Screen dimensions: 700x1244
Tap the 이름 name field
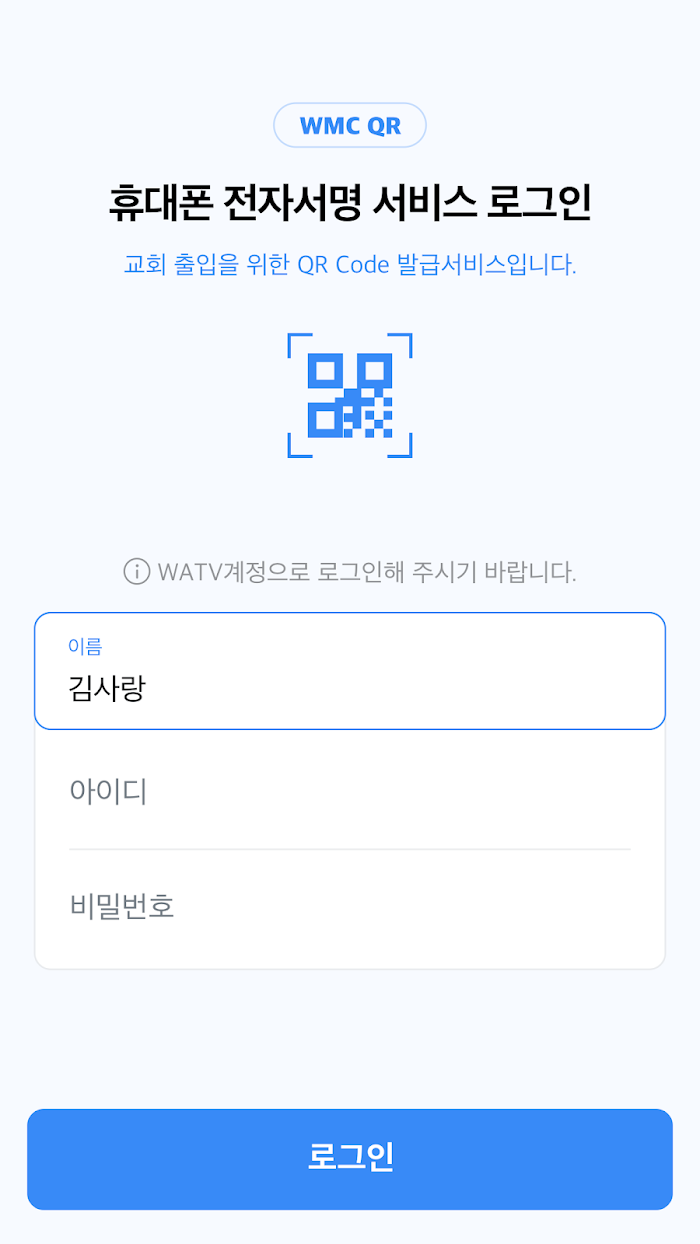[350, 671]
